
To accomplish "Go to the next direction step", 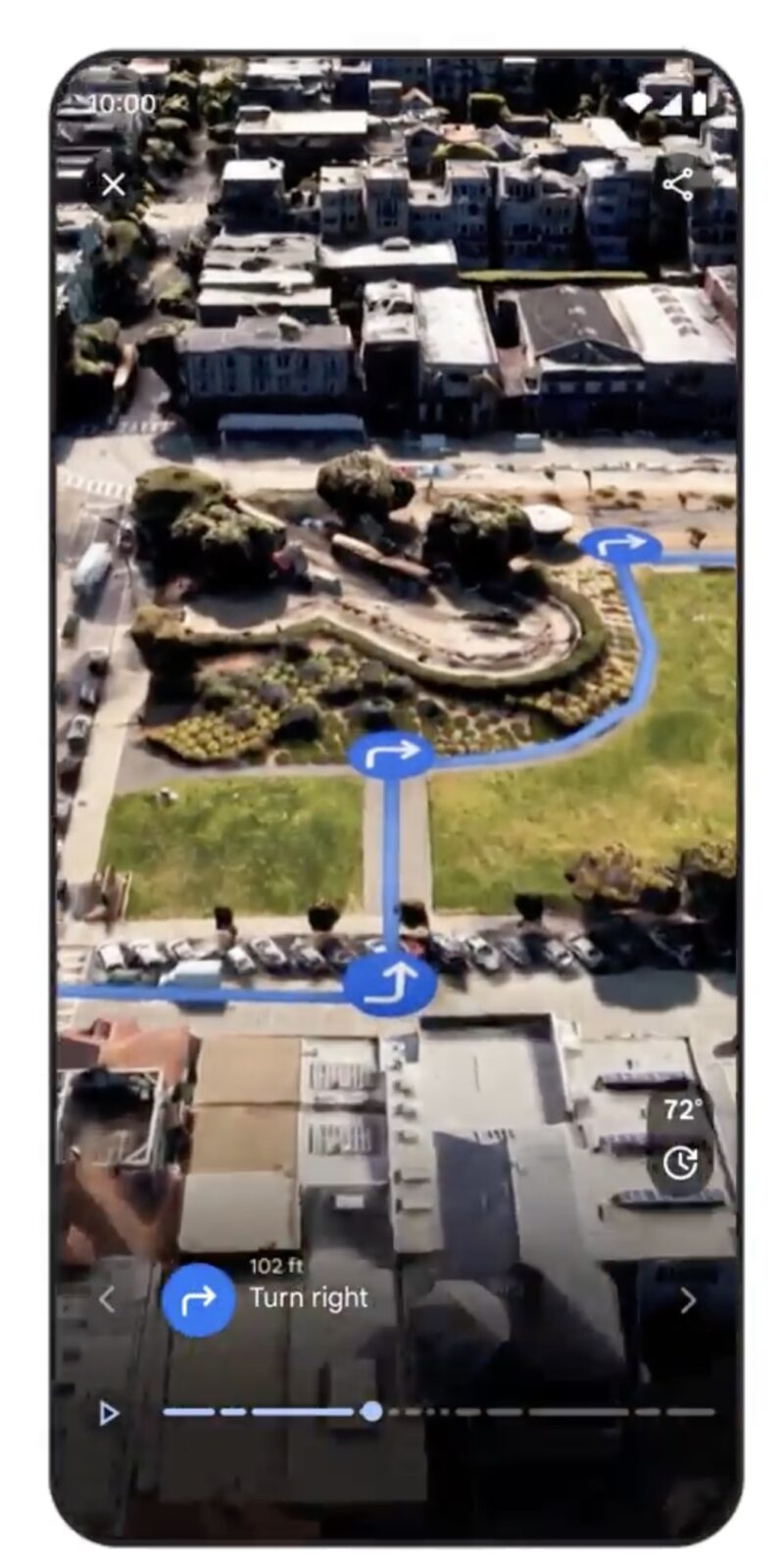I will [x=688, y=1299].
